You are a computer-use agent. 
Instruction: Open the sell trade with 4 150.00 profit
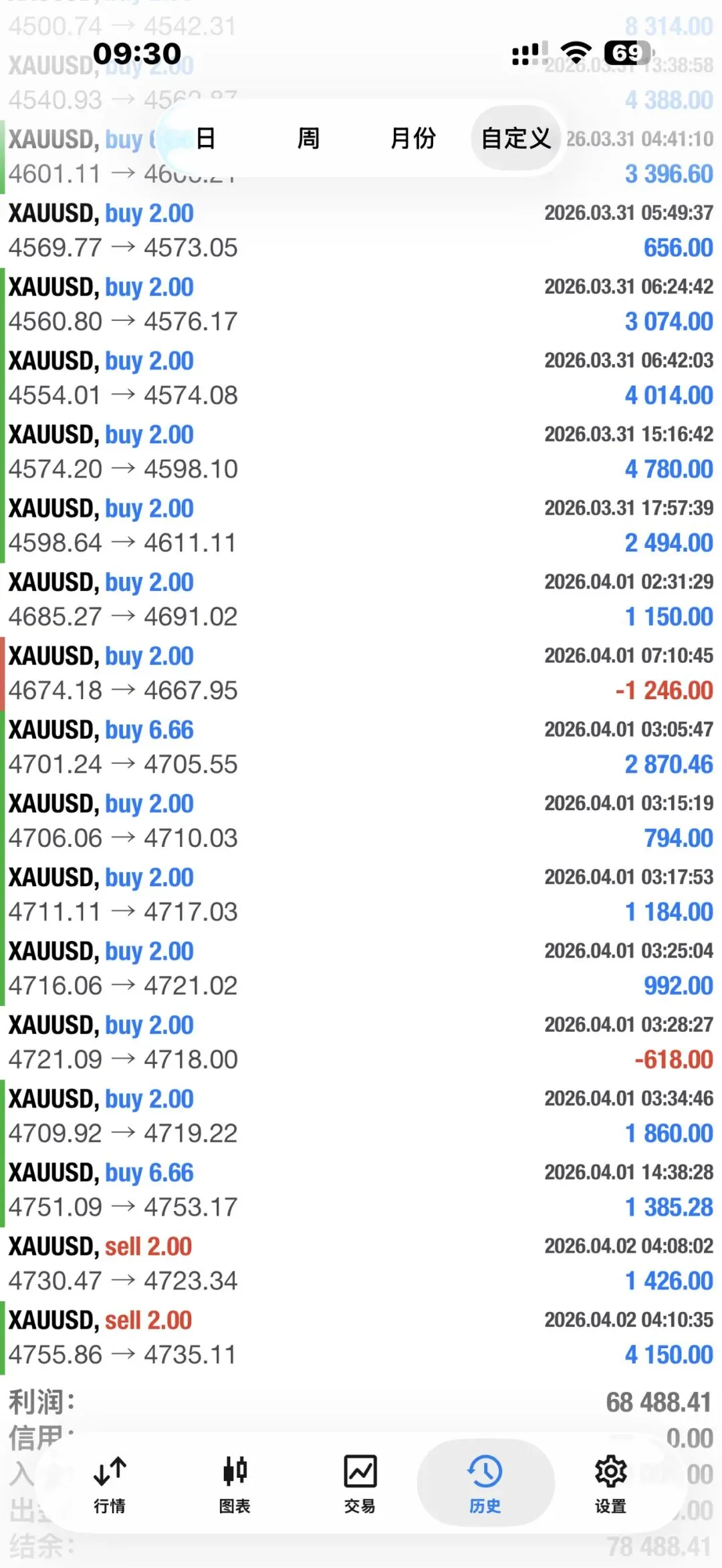[361, 1337]
